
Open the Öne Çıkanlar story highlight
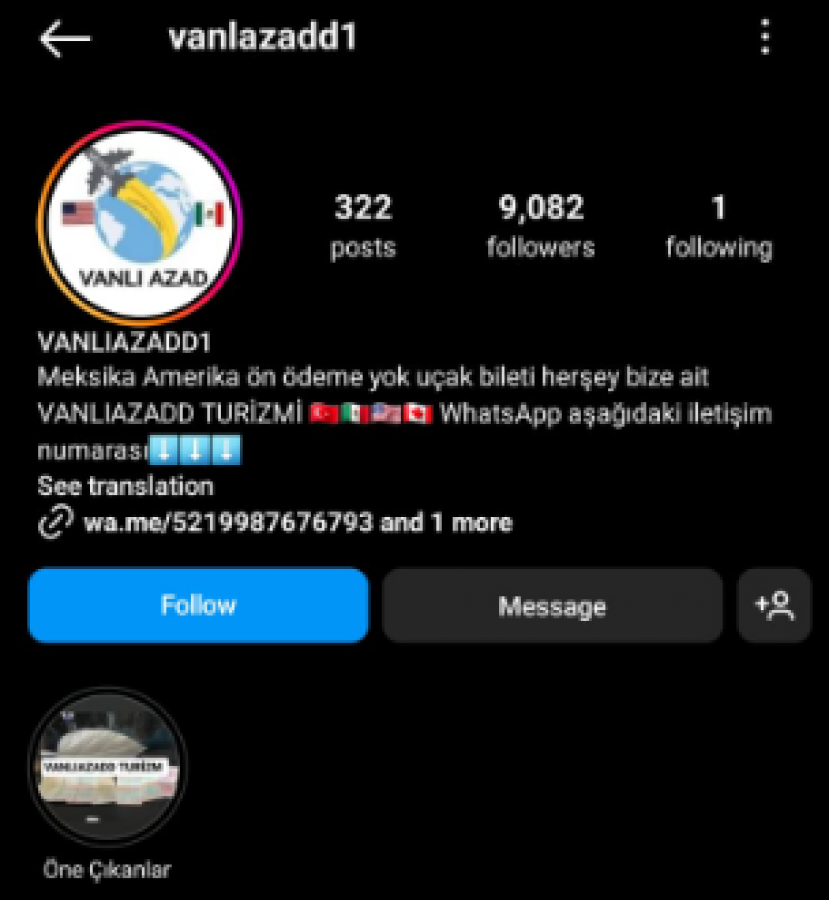[x=107, y=767]
